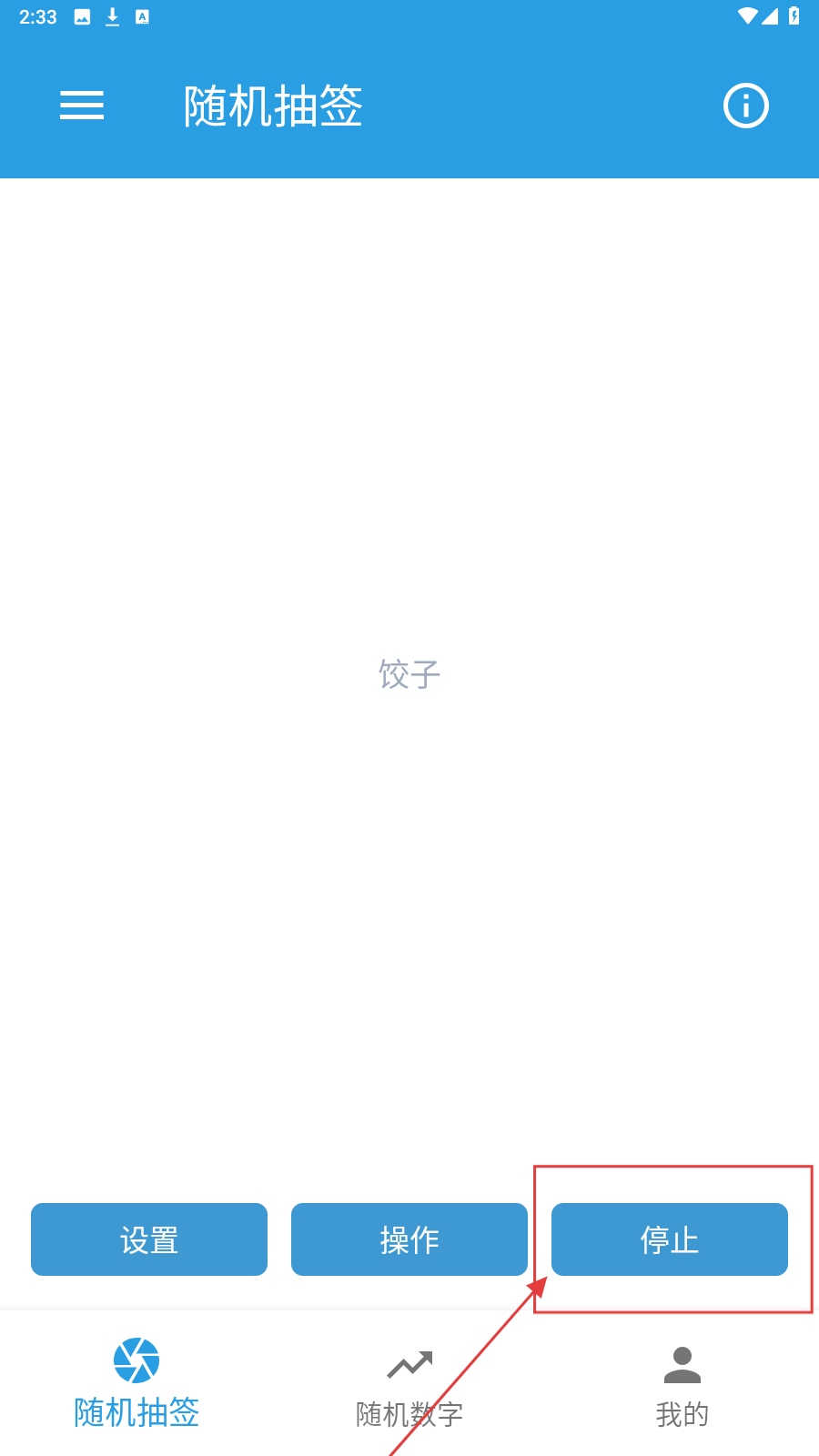
Task: Open the 操作 button
Action: [x=409, y=1239]
